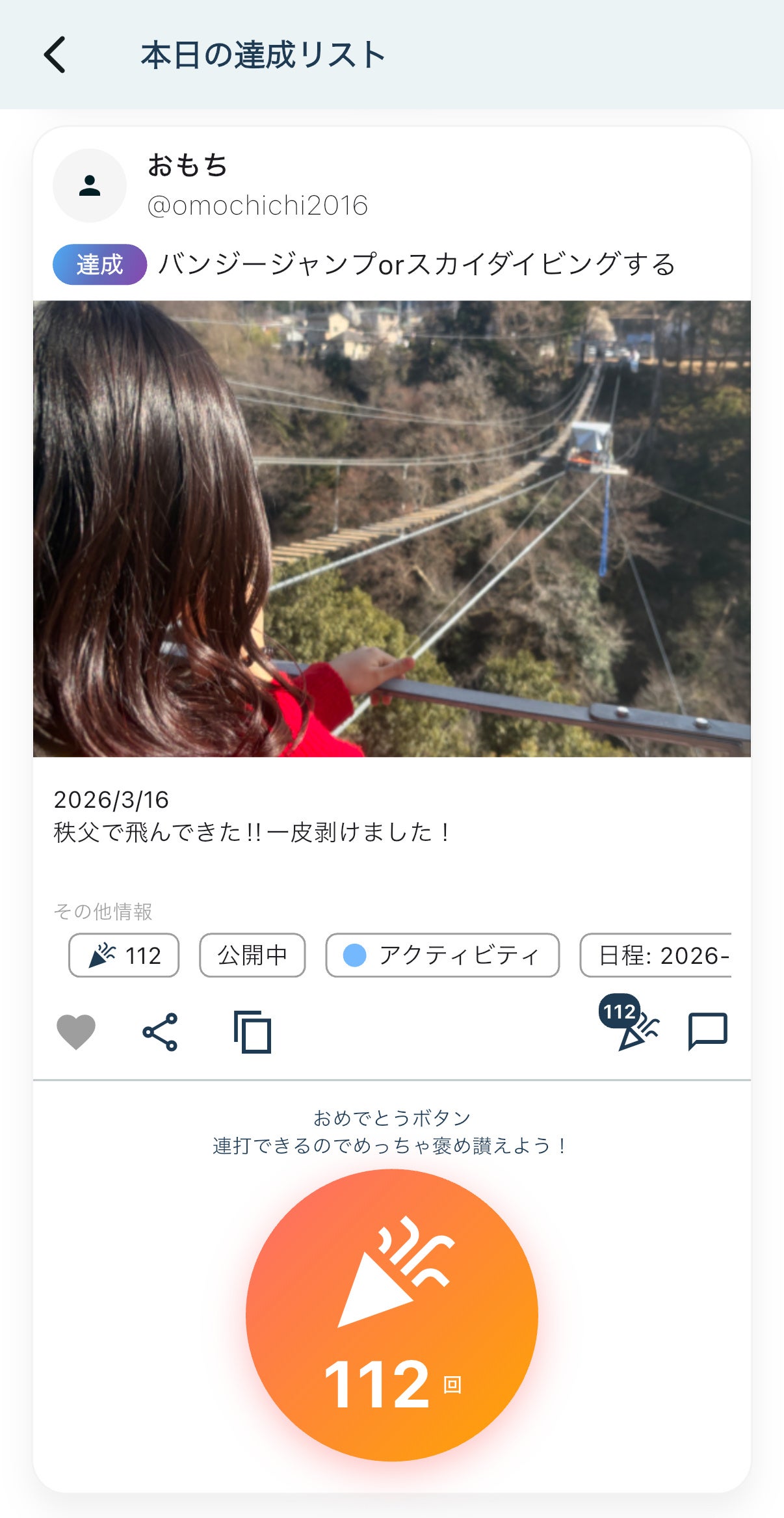View the bungee bridge photo
The image size is (784, 1518).
pos(392,528)
